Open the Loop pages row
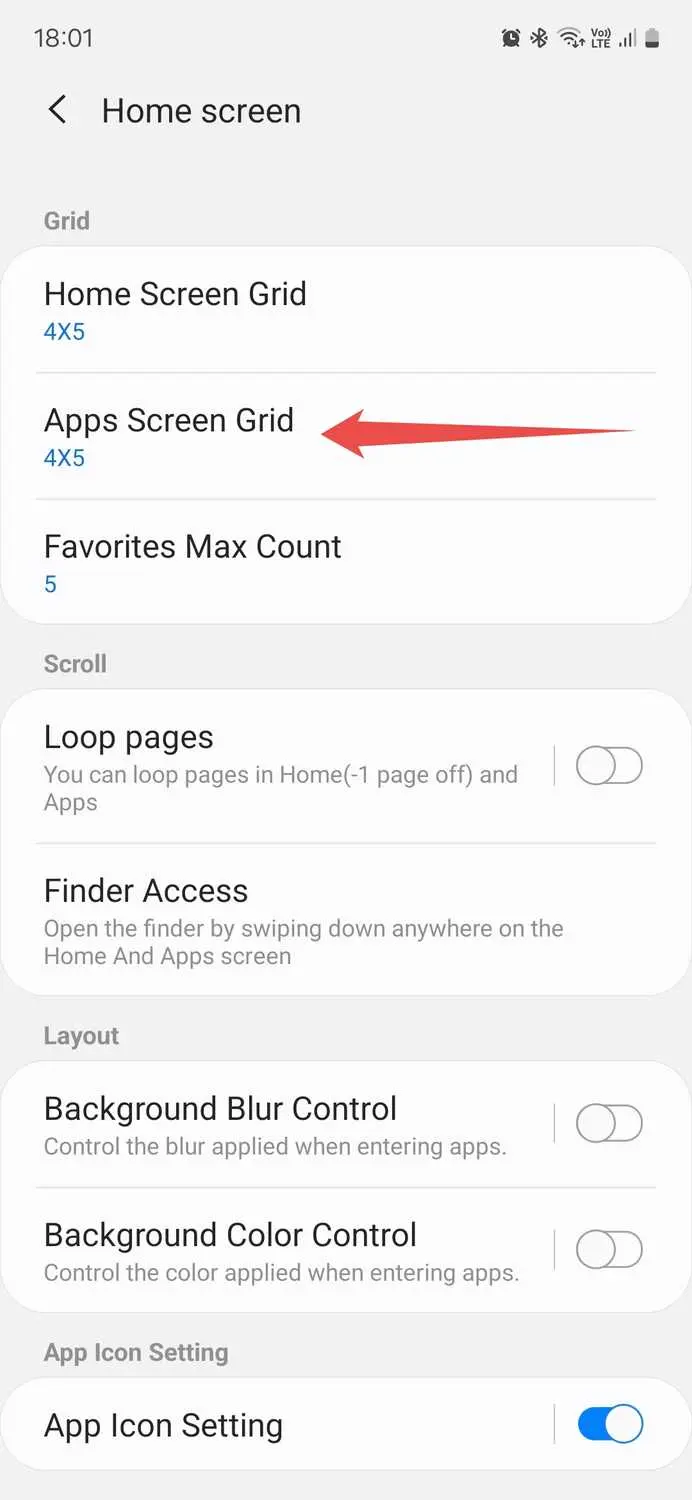Viewport: 692px width, 1500px height. pos(280,767)
